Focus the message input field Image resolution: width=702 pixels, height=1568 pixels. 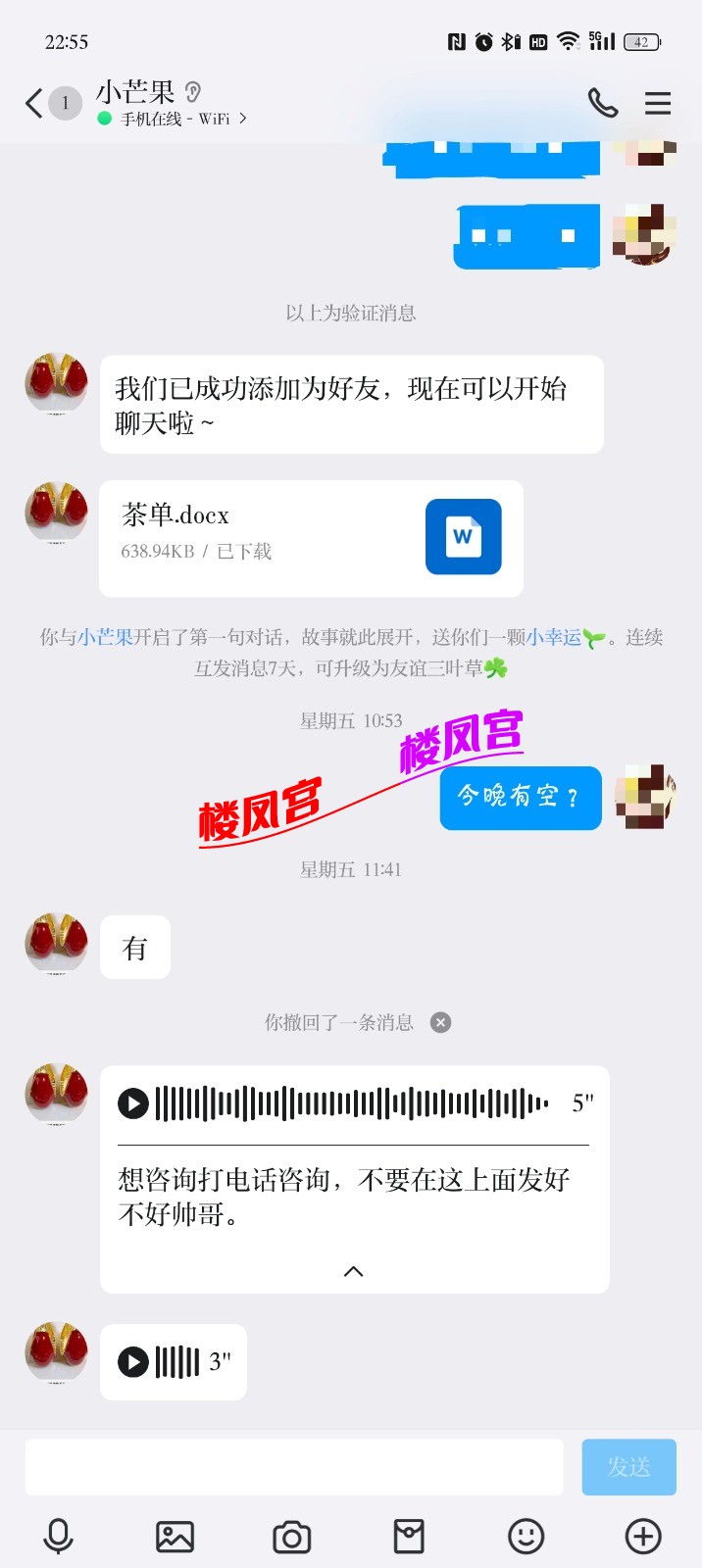click(294, 1467)
